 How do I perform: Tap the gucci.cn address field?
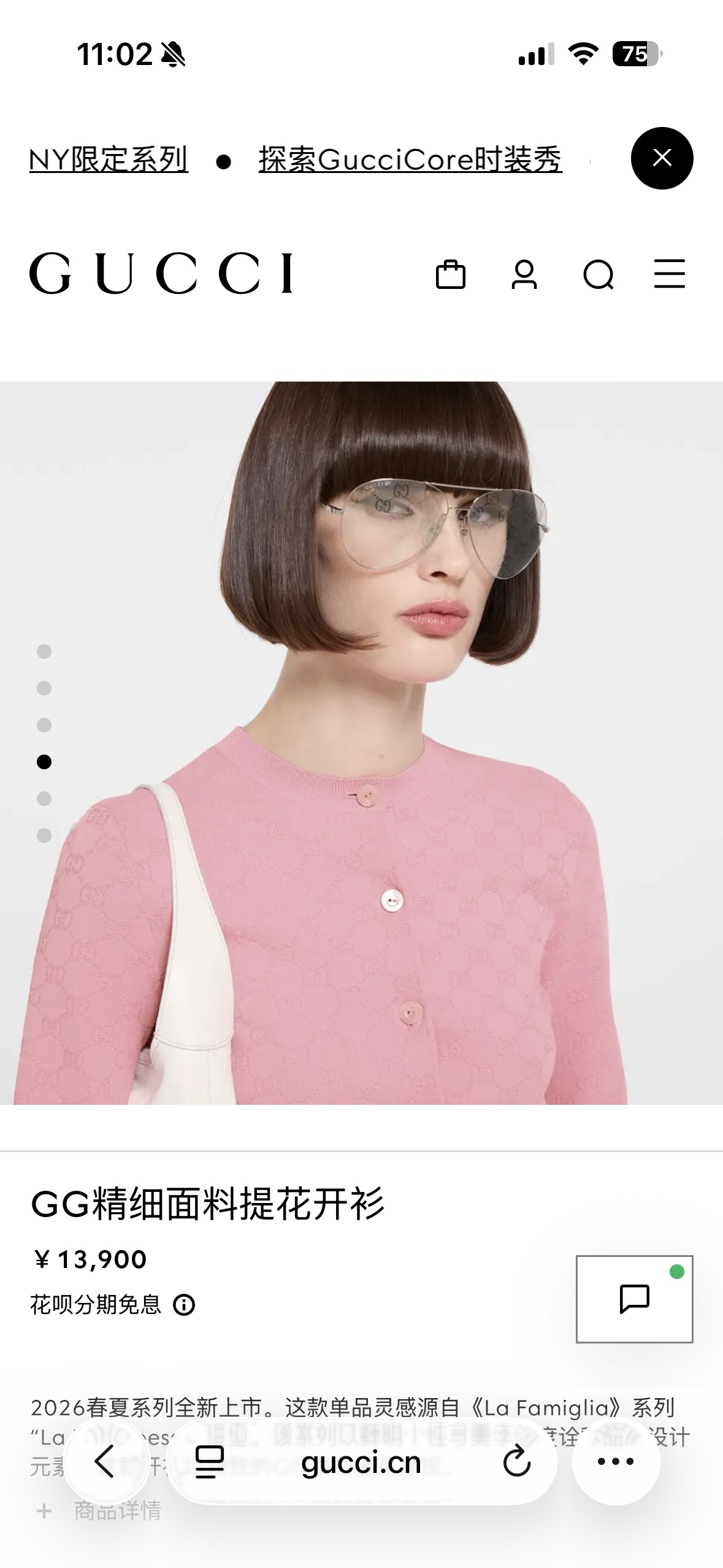(x=361, y=1462)
